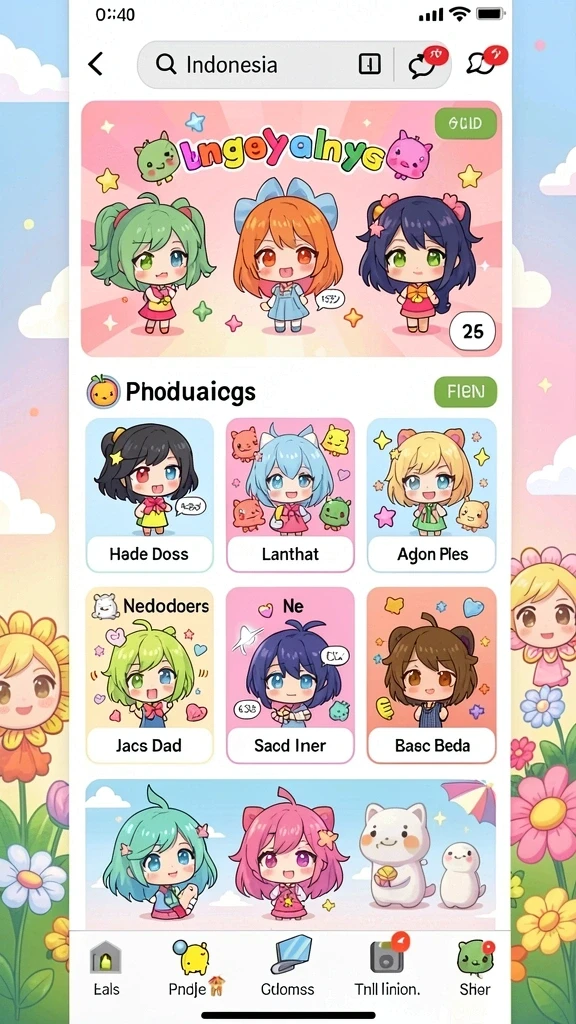Tap the green FIEN button
The image size is (576, 1024).
[466, 392]
